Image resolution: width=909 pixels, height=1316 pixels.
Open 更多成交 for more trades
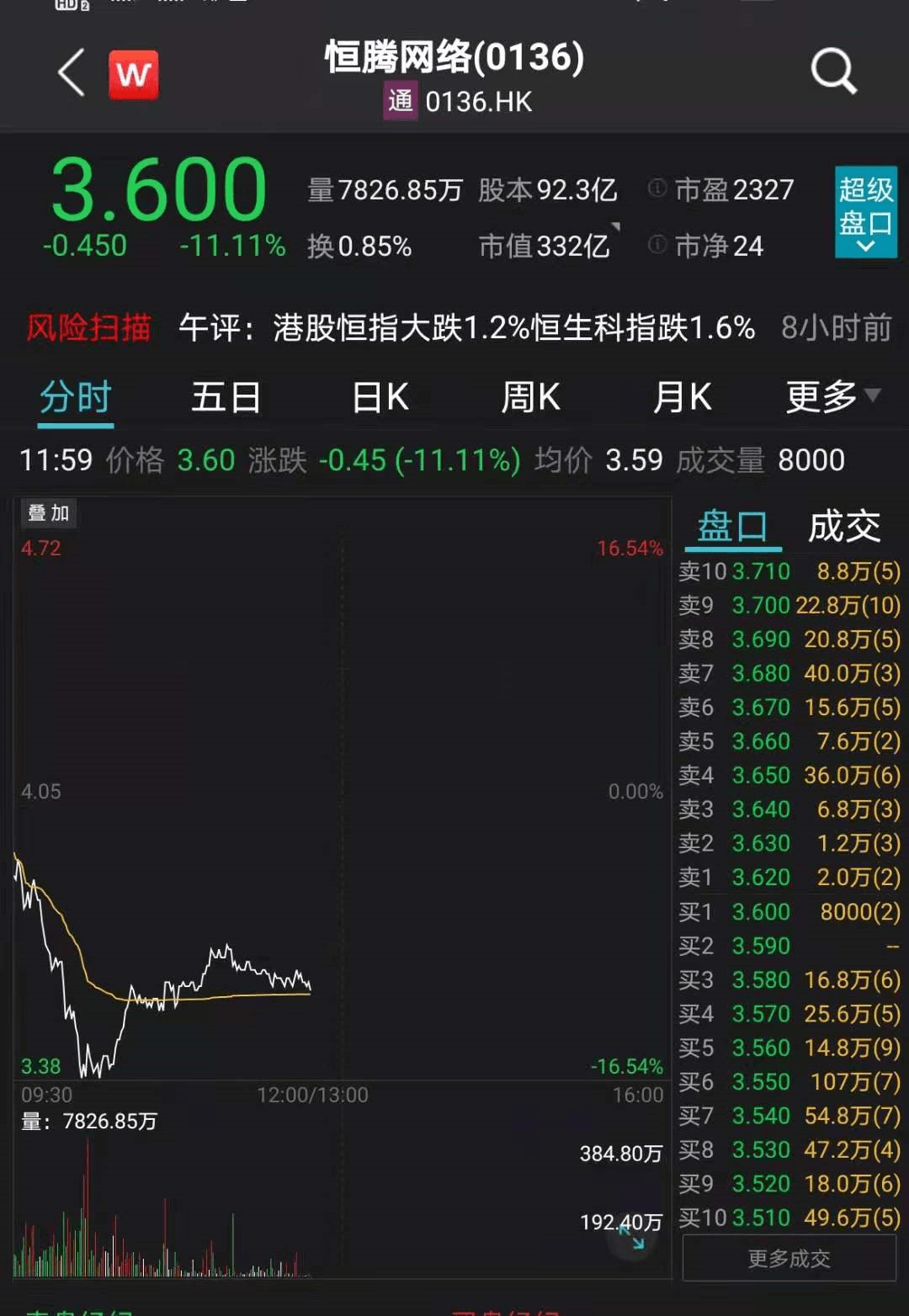point(789,1259)
